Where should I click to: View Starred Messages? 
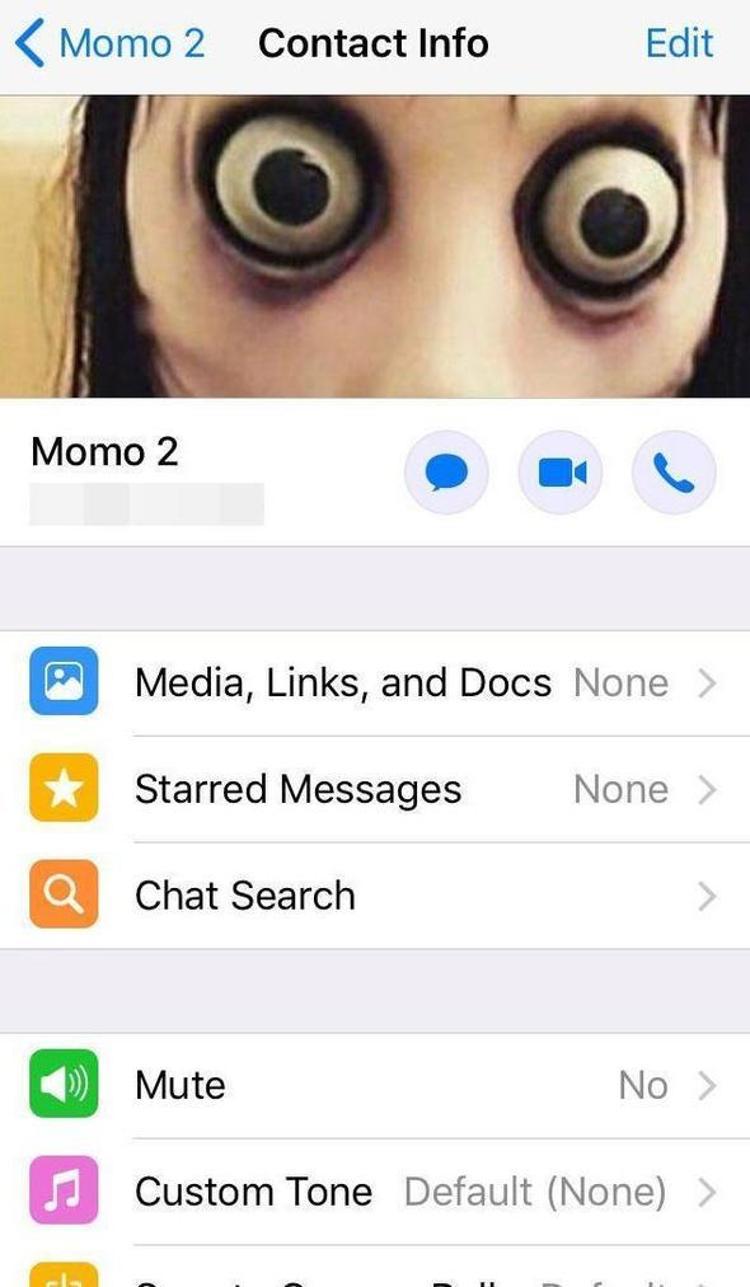pyautogui.click(x=375, y=790)
